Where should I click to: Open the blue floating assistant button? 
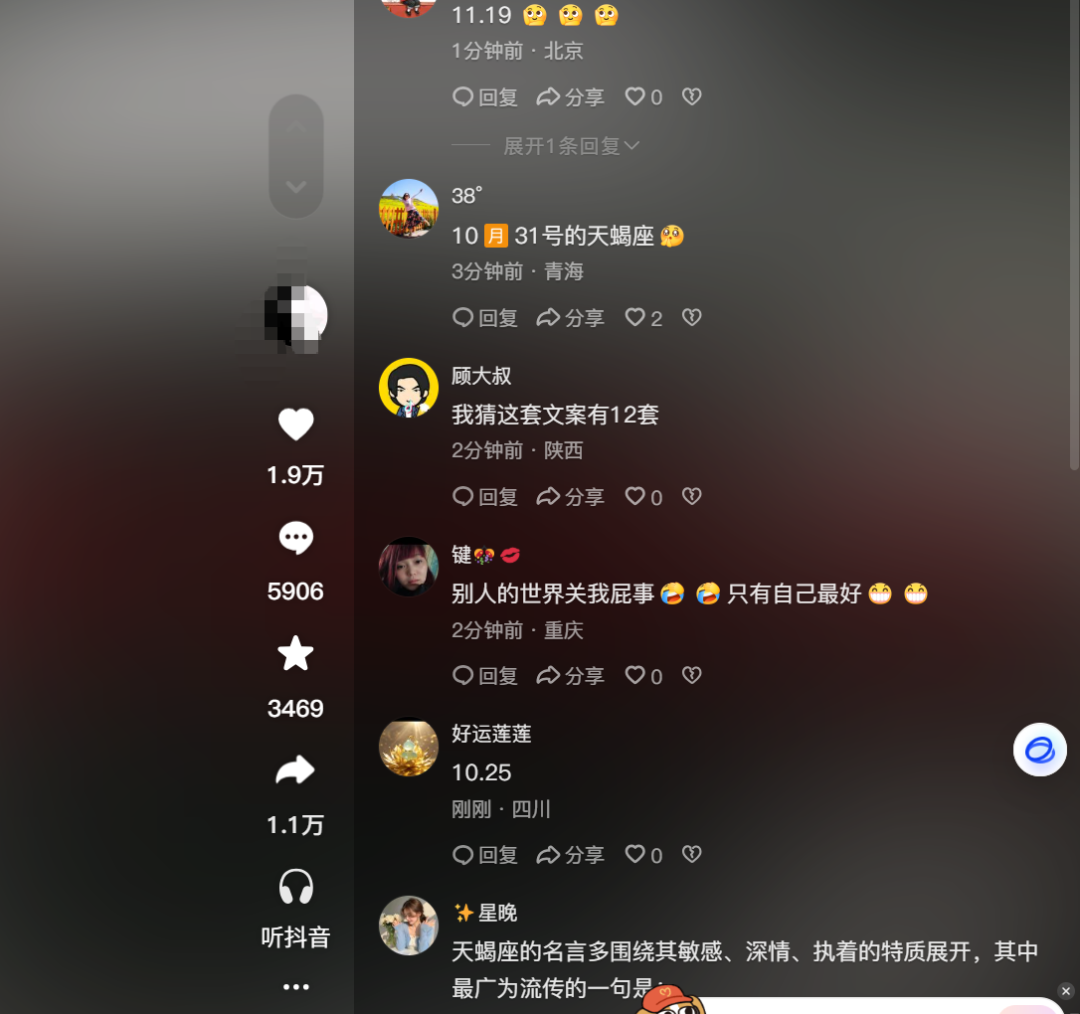[x=1040, y=750]
